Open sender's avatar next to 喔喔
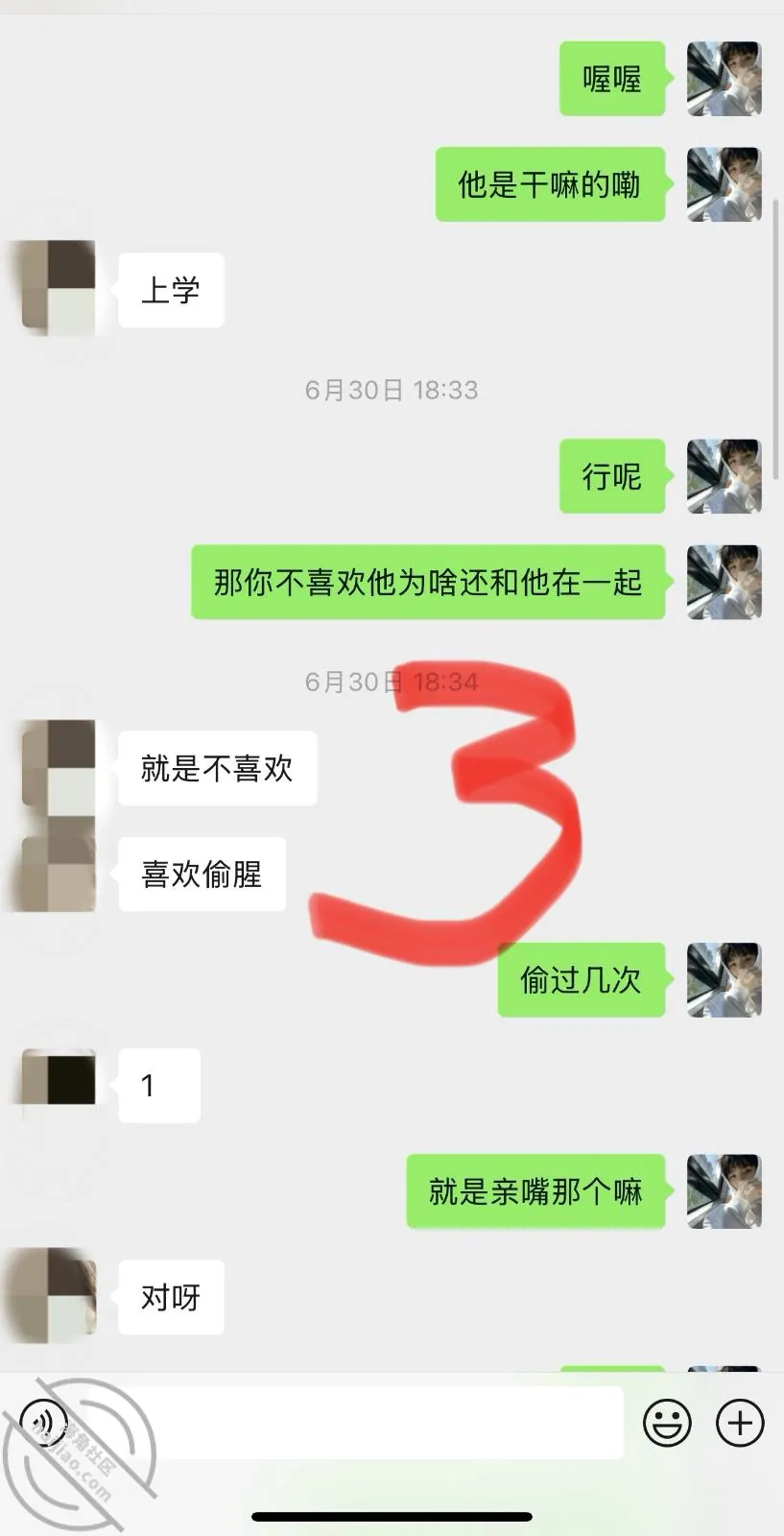 click(x=725, y=79)
